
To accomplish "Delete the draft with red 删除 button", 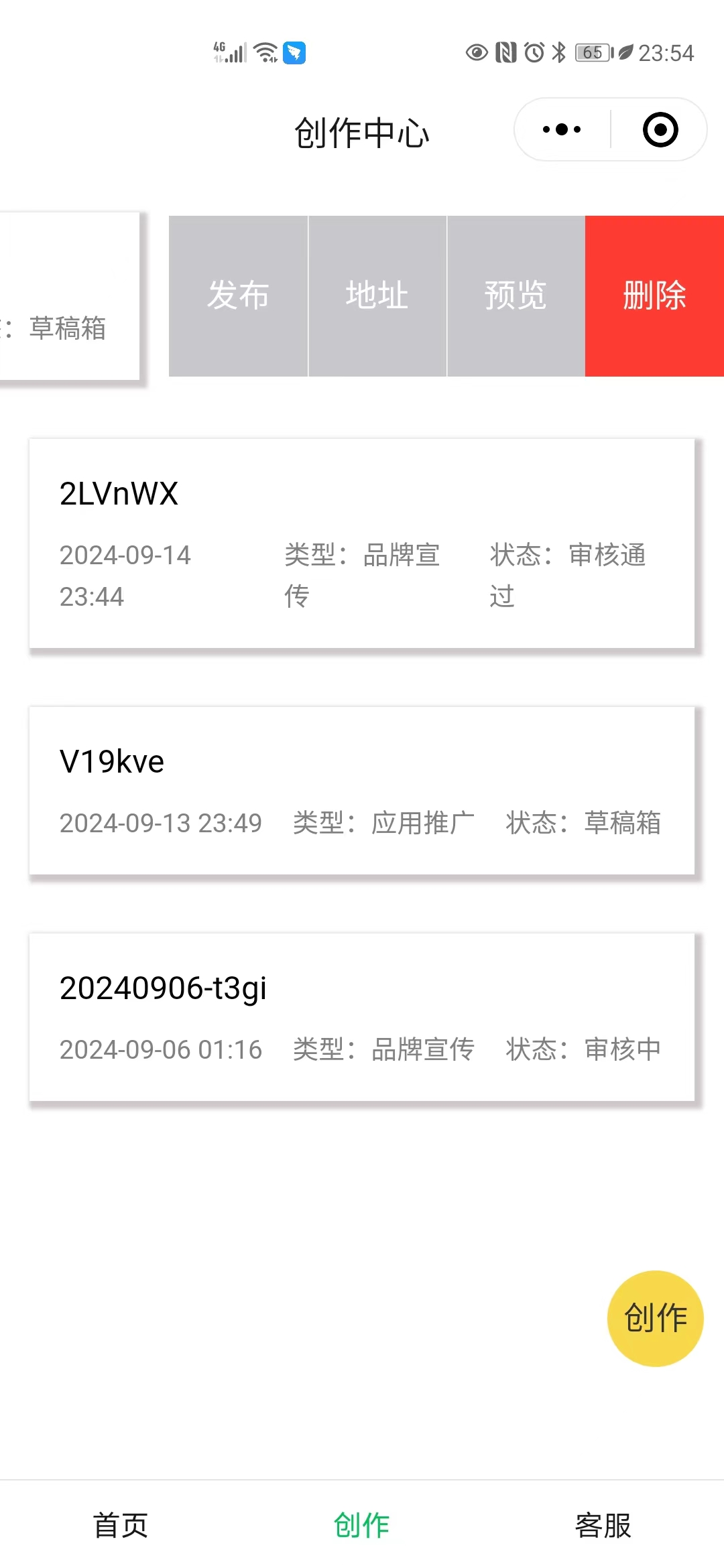I will (655, 296).
